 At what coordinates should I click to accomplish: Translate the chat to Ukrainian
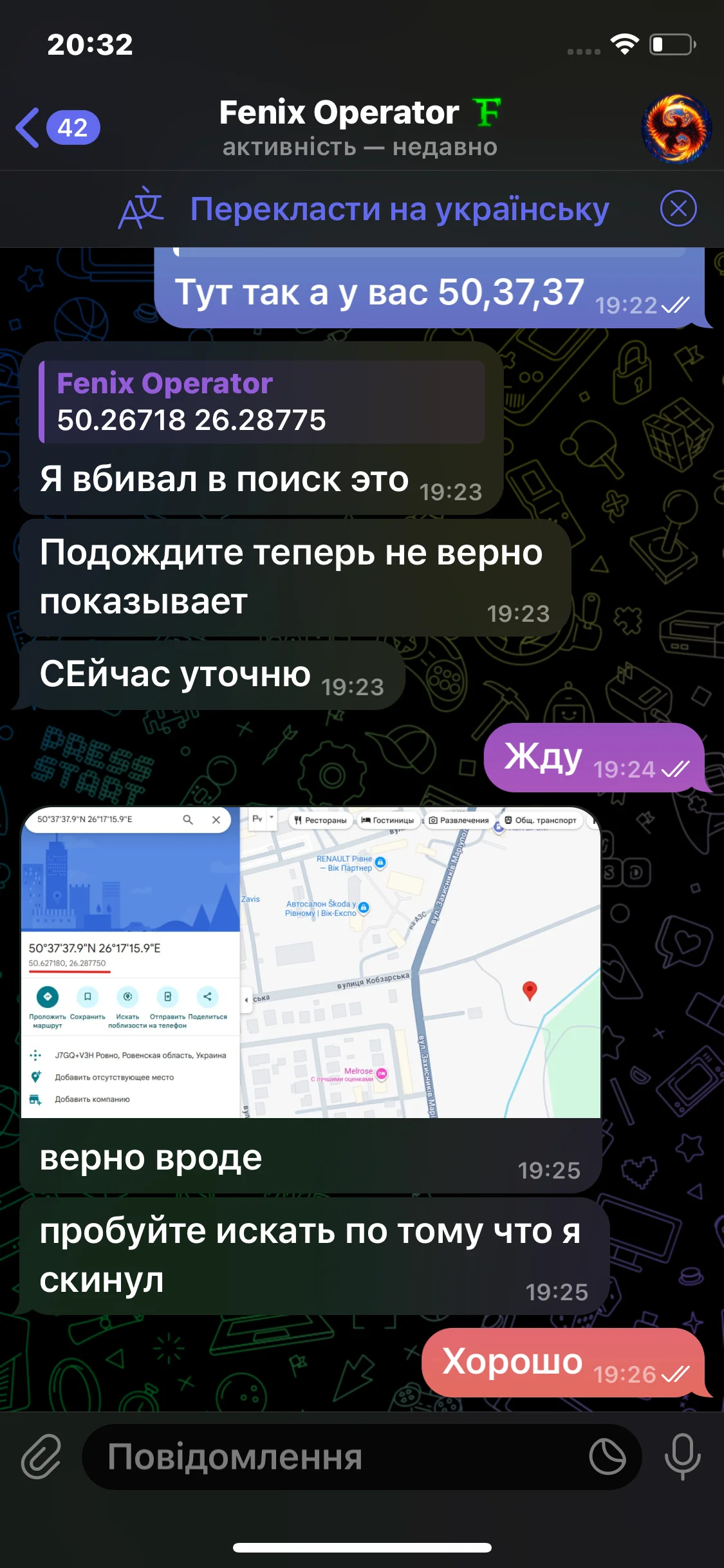[x=399, y=210]
